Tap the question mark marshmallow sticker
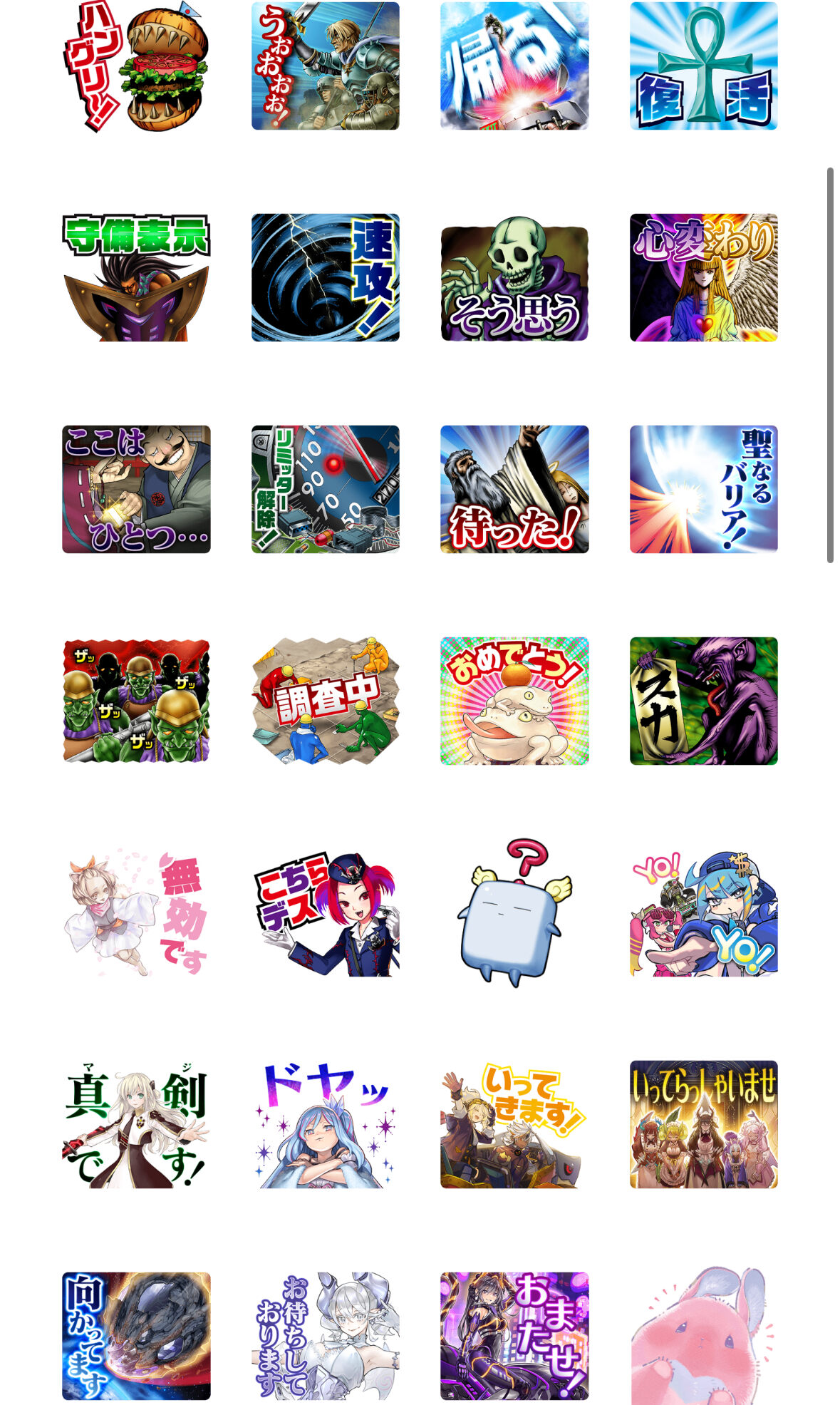This screenshot has height=1405, width=840. [x=514, y=912]
